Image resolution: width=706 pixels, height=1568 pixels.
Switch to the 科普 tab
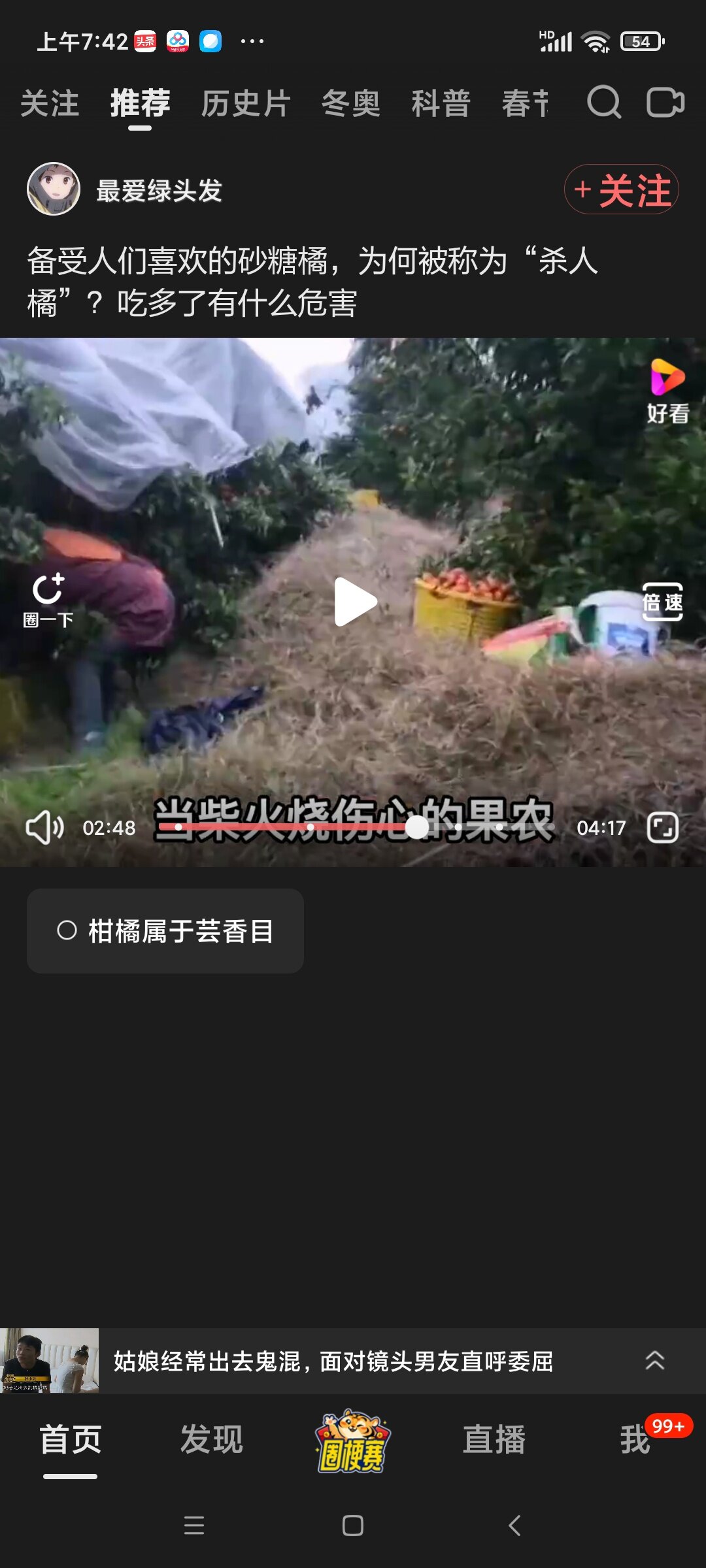tap(441, 103)
